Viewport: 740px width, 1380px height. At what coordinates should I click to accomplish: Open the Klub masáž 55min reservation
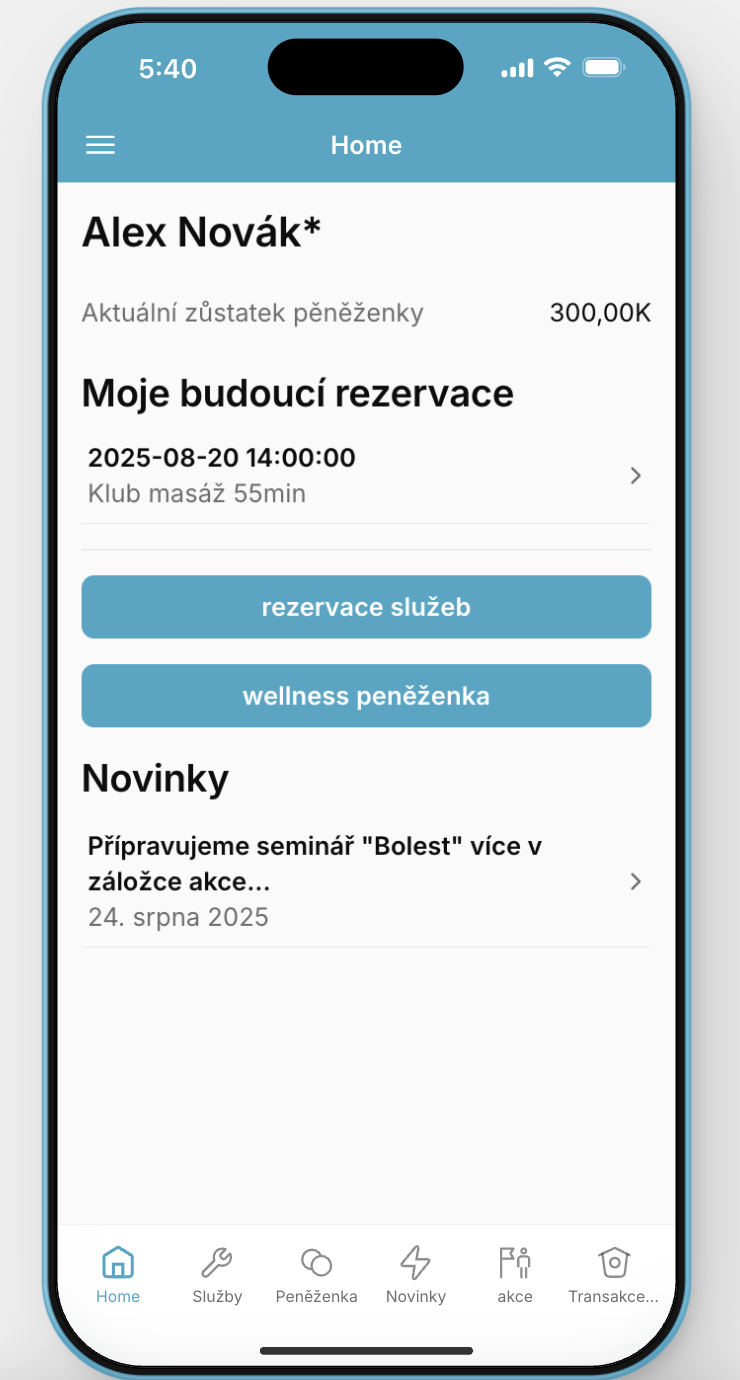366,476
